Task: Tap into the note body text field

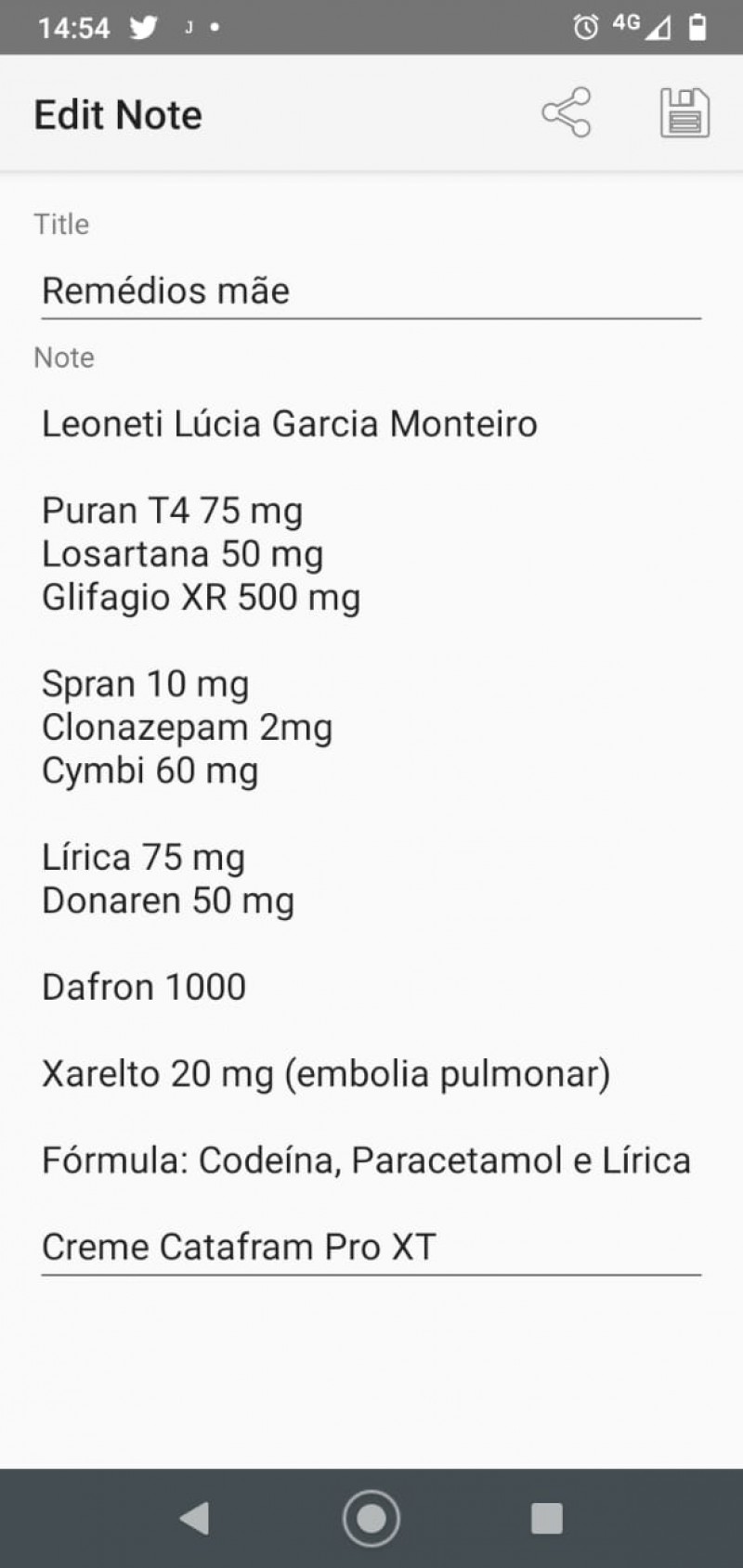Action: [370, 834]
